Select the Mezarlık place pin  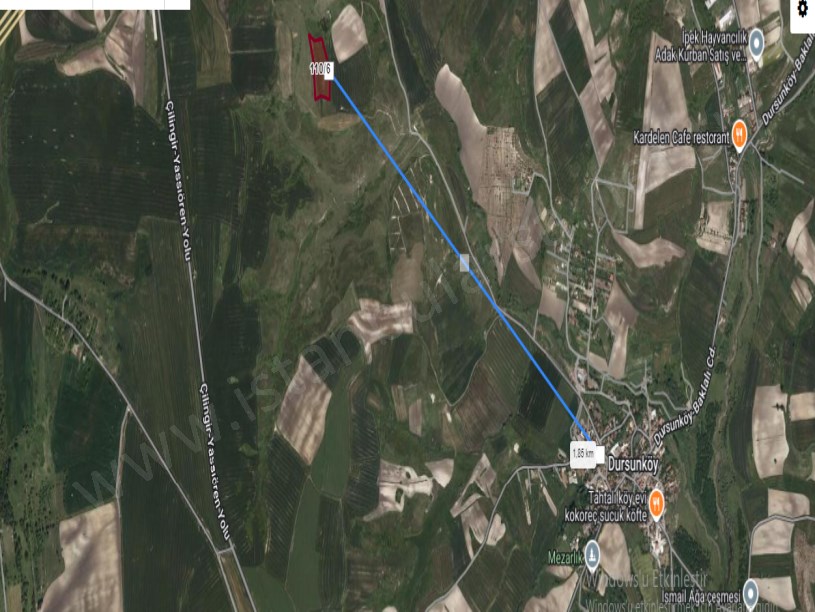[592, 551]
